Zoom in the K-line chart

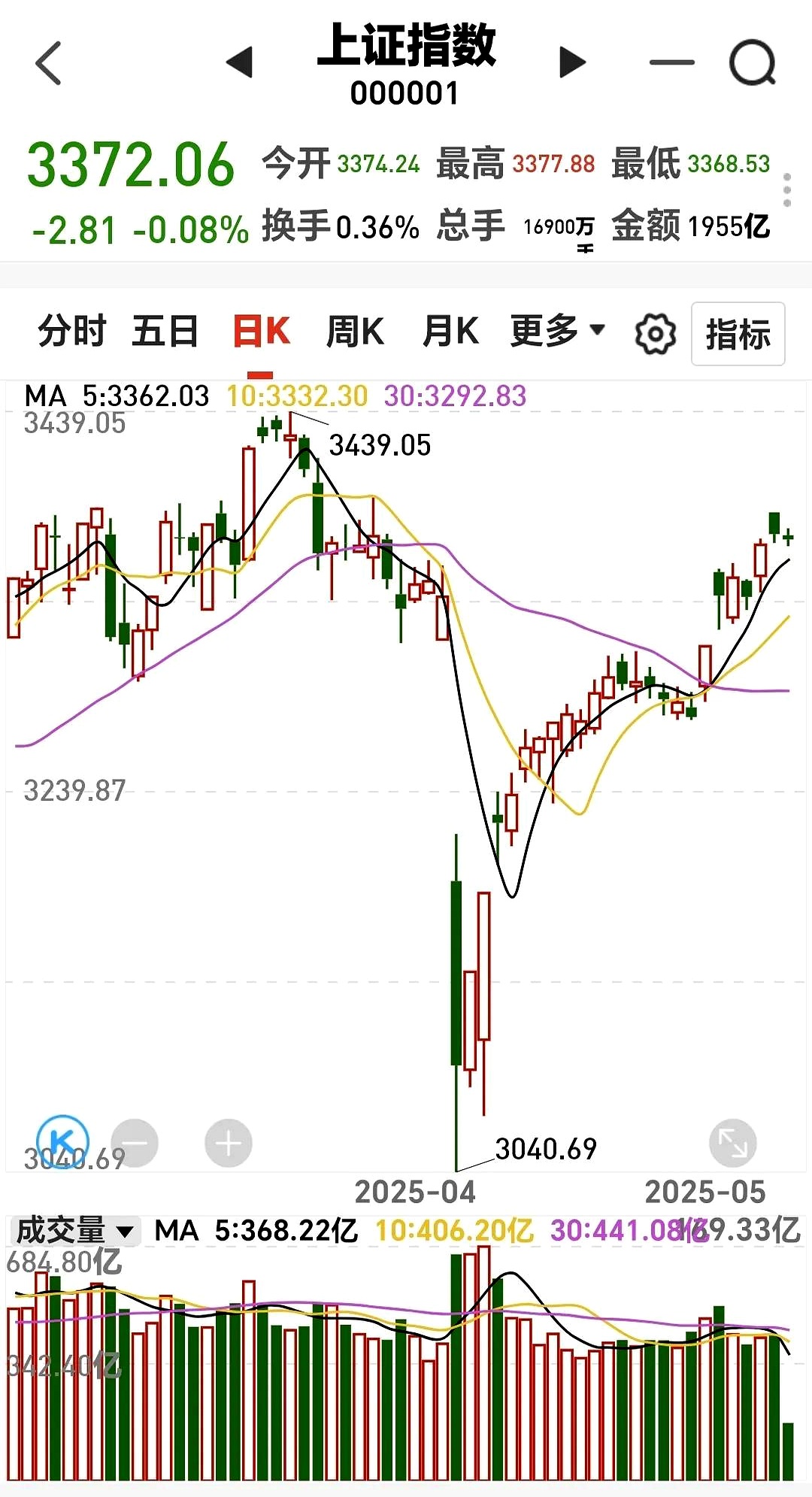click(229, 1144)
